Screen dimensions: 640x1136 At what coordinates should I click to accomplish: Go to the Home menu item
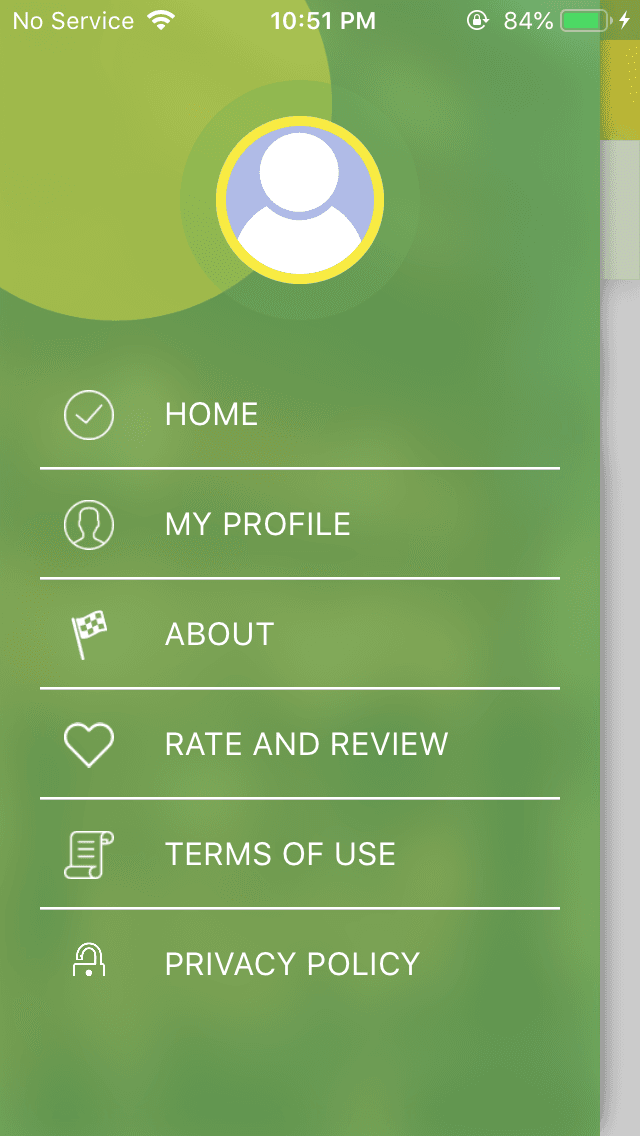(299, 414)
